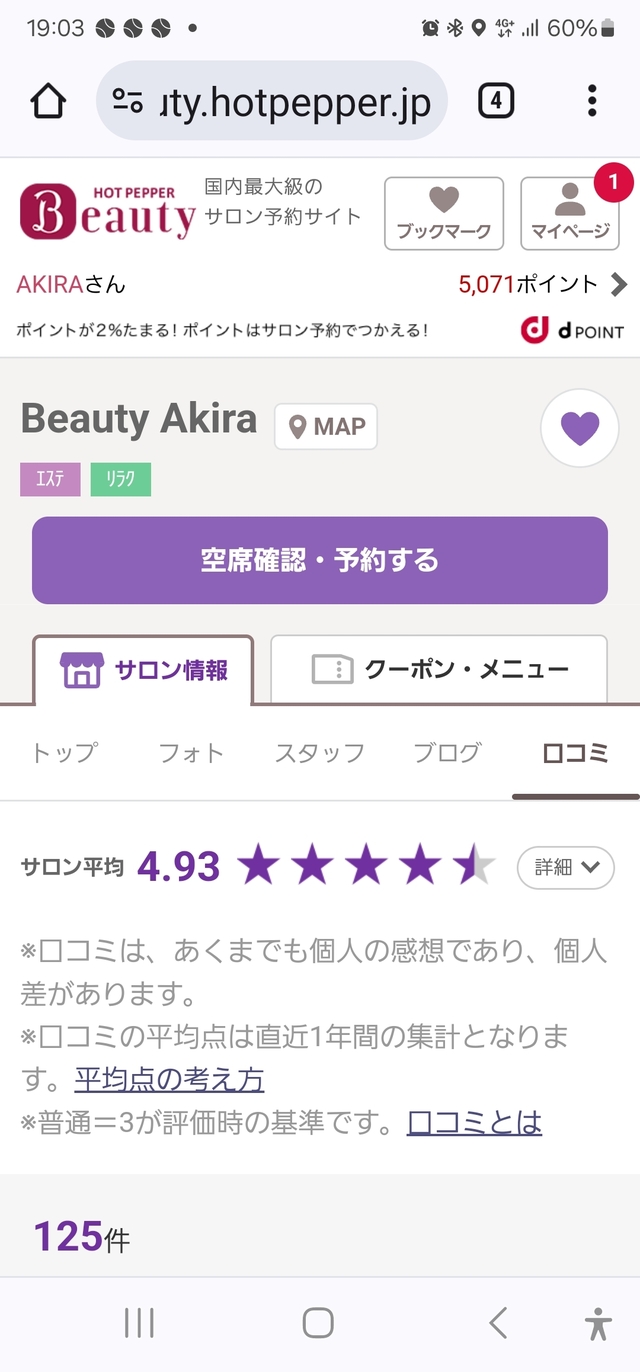Select the ブログ sub-tab
Image resolution: width=640 pixels, height=1372 pixels.
pyautogui.click(x=447, y=753)
